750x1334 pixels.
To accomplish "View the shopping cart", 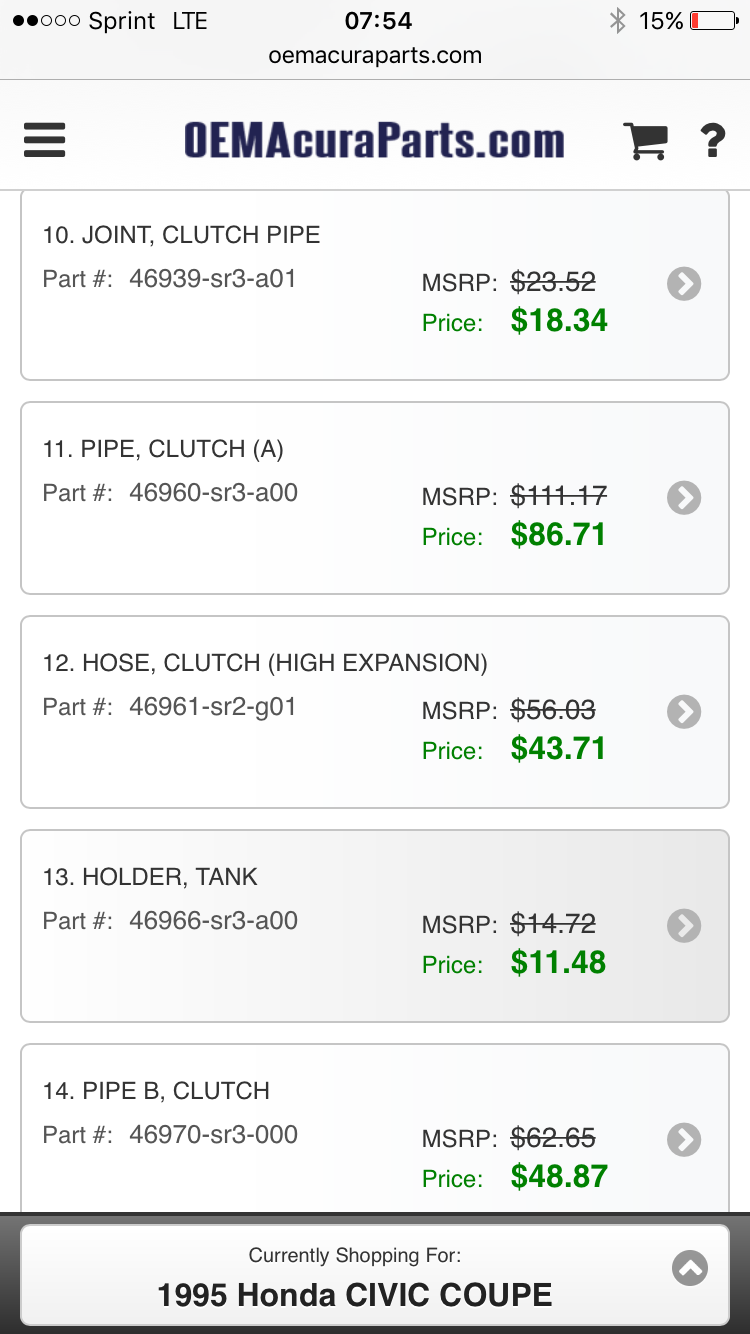I will coord(645,141).
